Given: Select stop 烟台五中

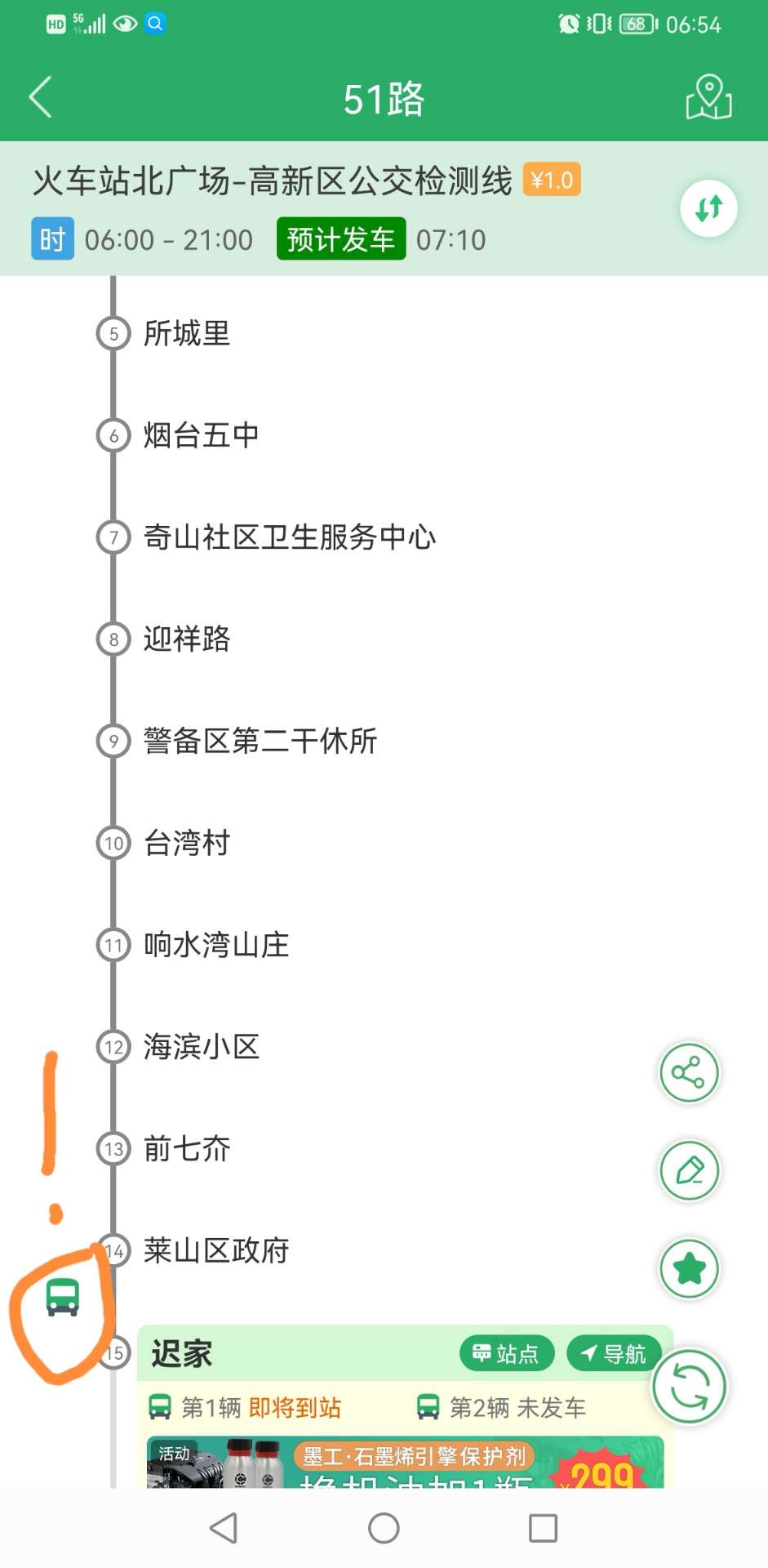Looking at the screenshot, I should pos(201,435).
